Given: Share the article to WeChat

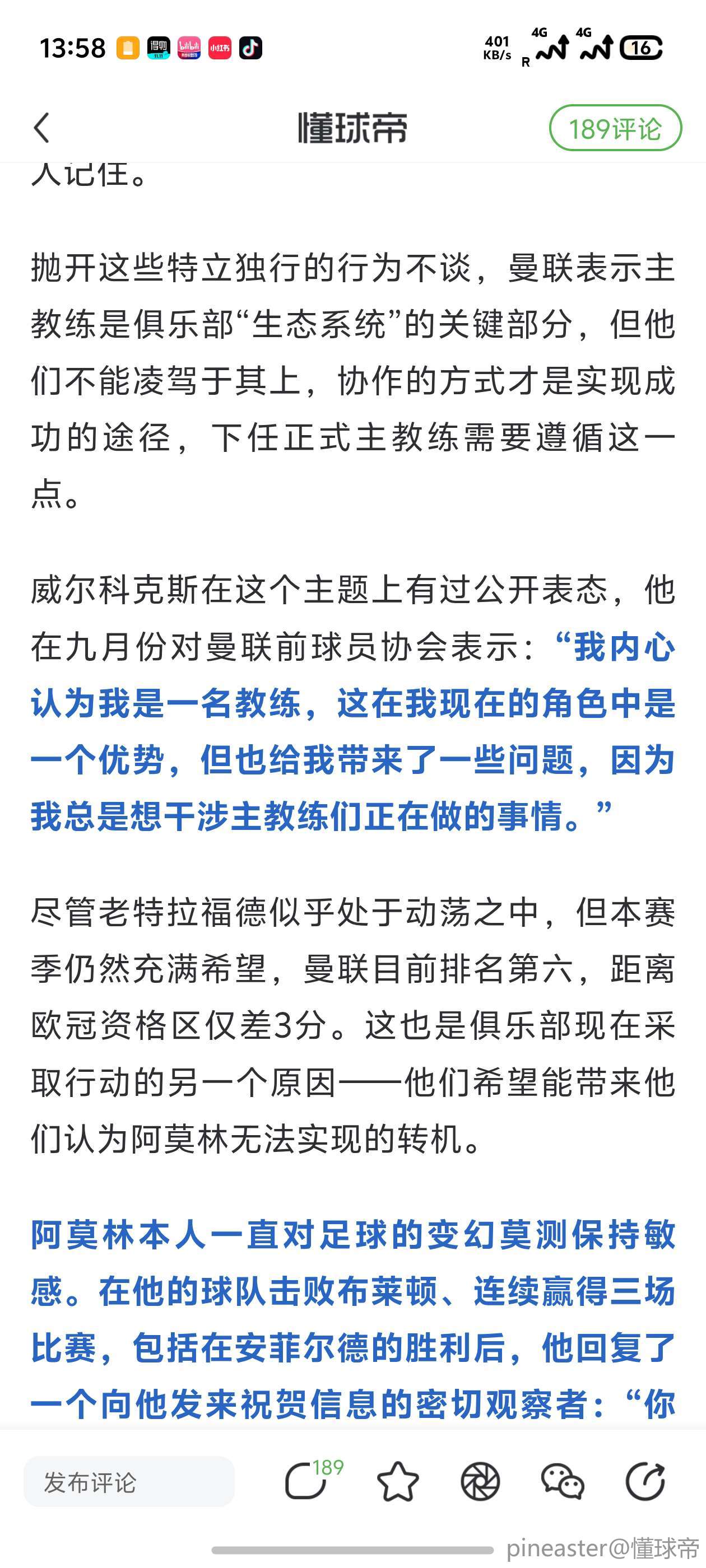Looking at the screenshot, I should tap(562, 1482).
